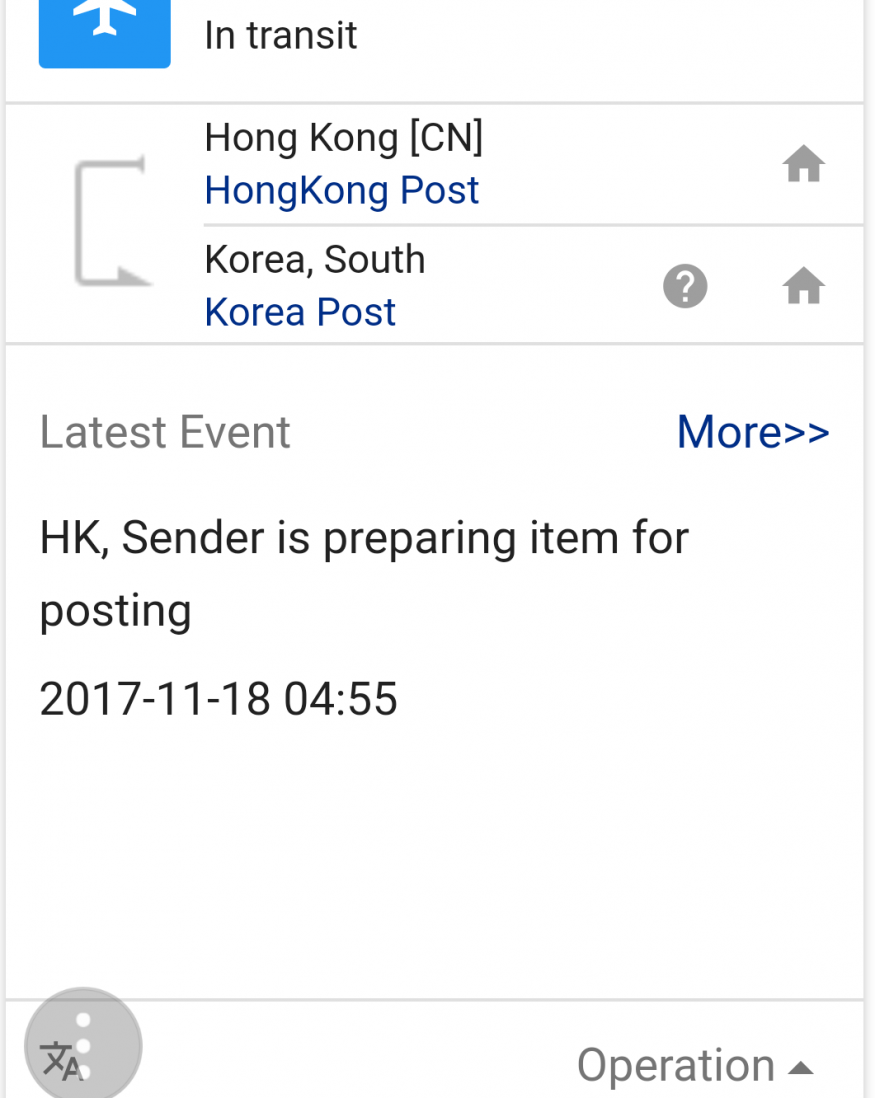The image size is (875, 1098).
Task: Open HongKong Post carrier link
Action: (x=341, y=190)
